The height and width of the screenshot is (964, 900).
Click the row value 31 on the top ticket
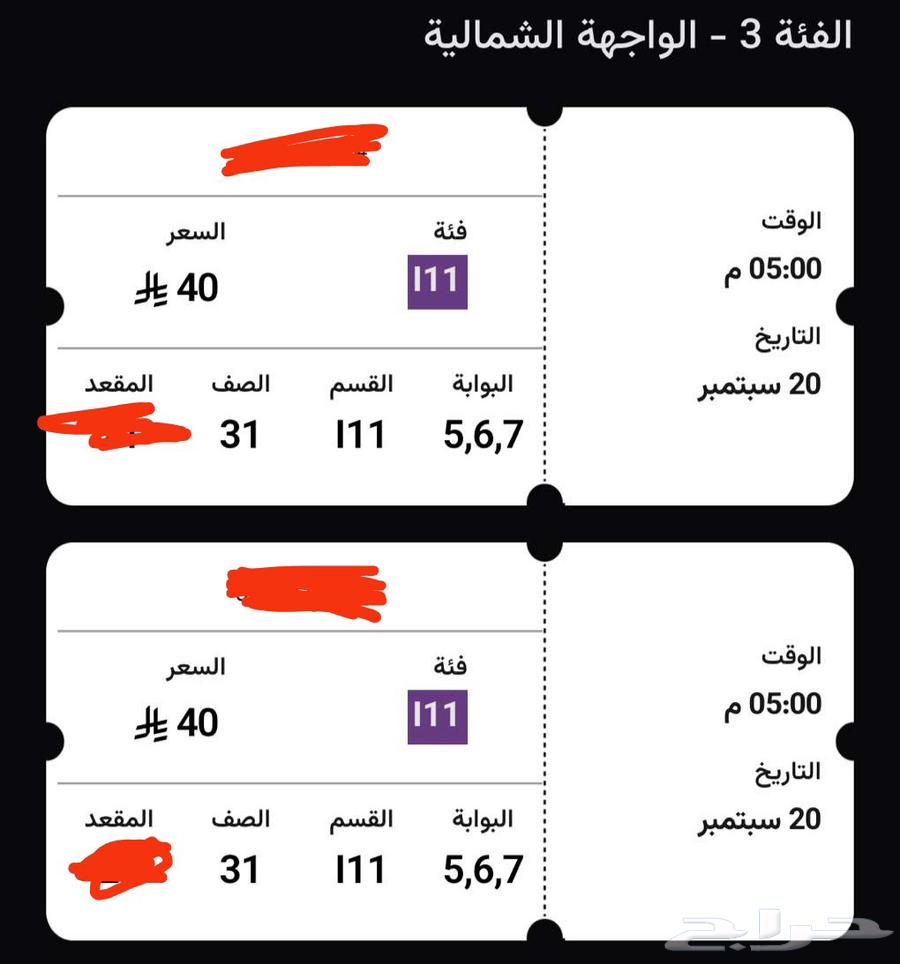click(x=240, y=434)
